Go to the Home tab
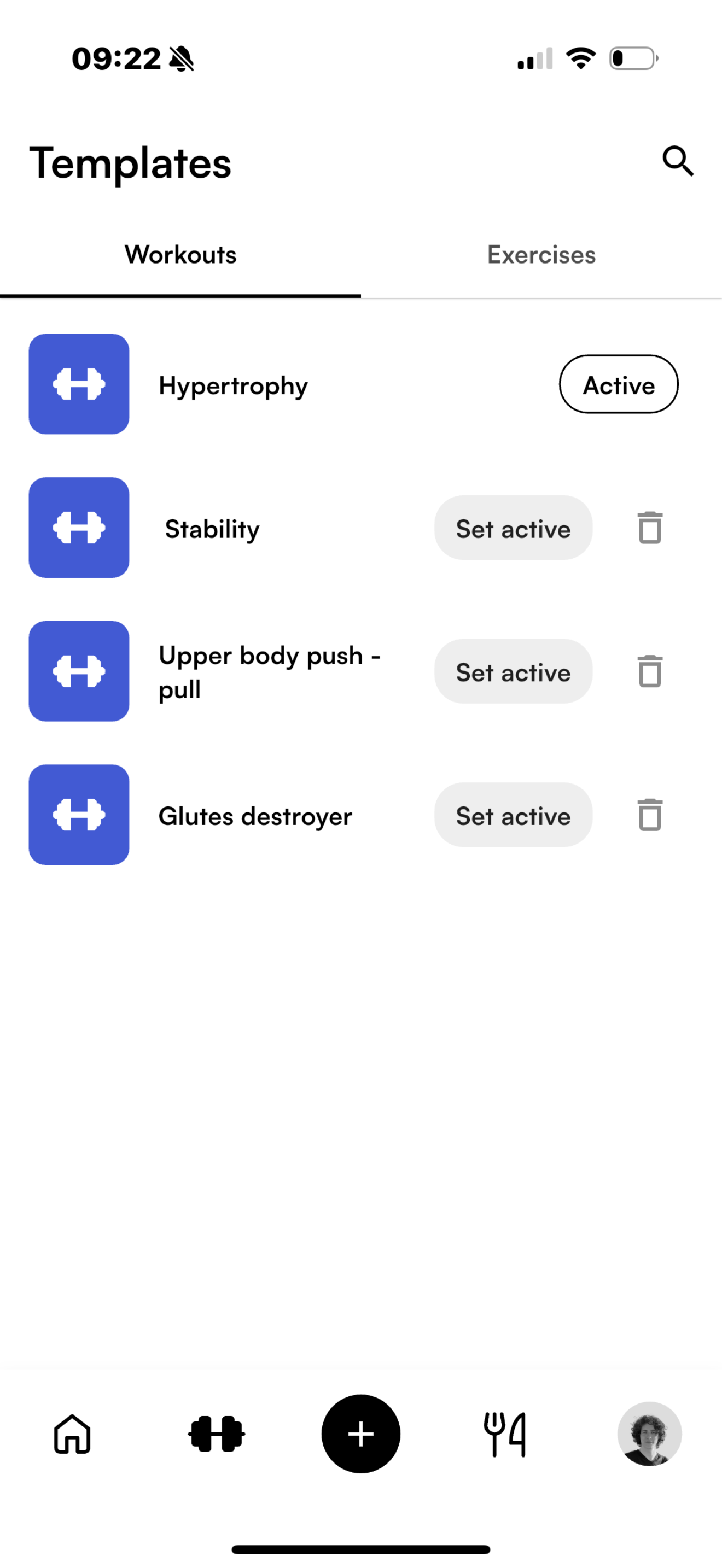 tap(72, 1434)
